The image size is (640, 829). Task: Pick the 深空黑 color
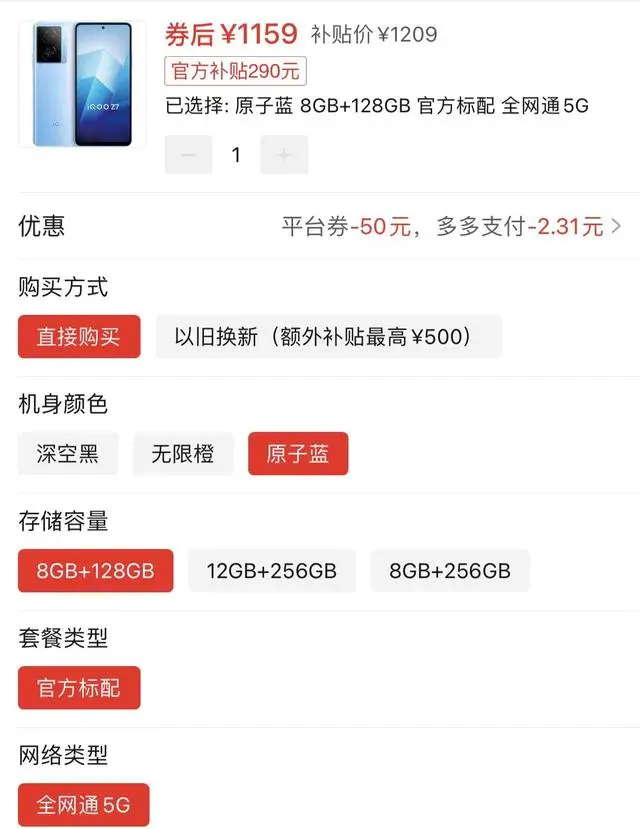coord(68,454)
